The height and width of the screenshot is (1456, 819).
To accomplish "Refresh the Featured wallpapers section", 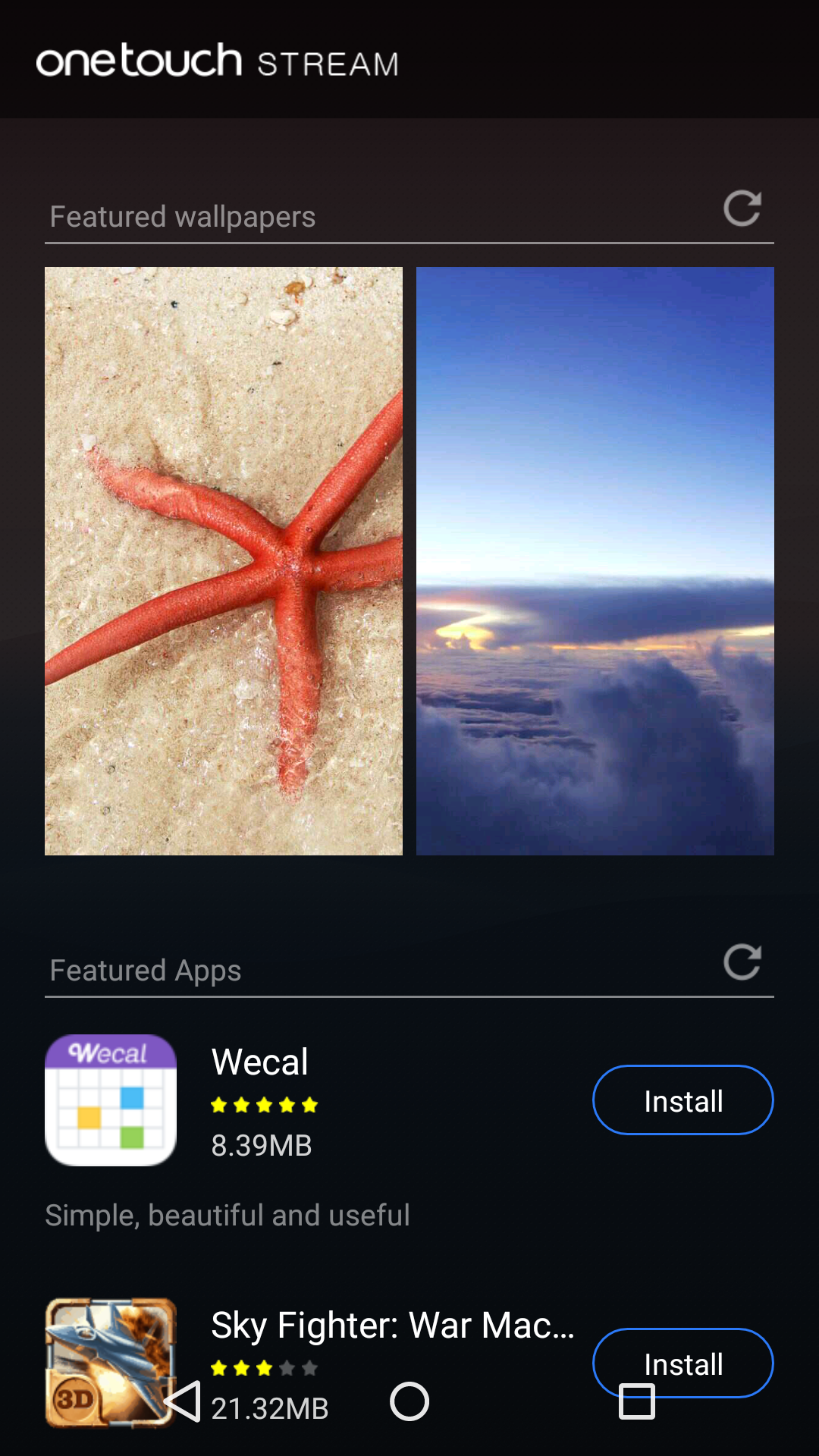I will coord(742,209).
